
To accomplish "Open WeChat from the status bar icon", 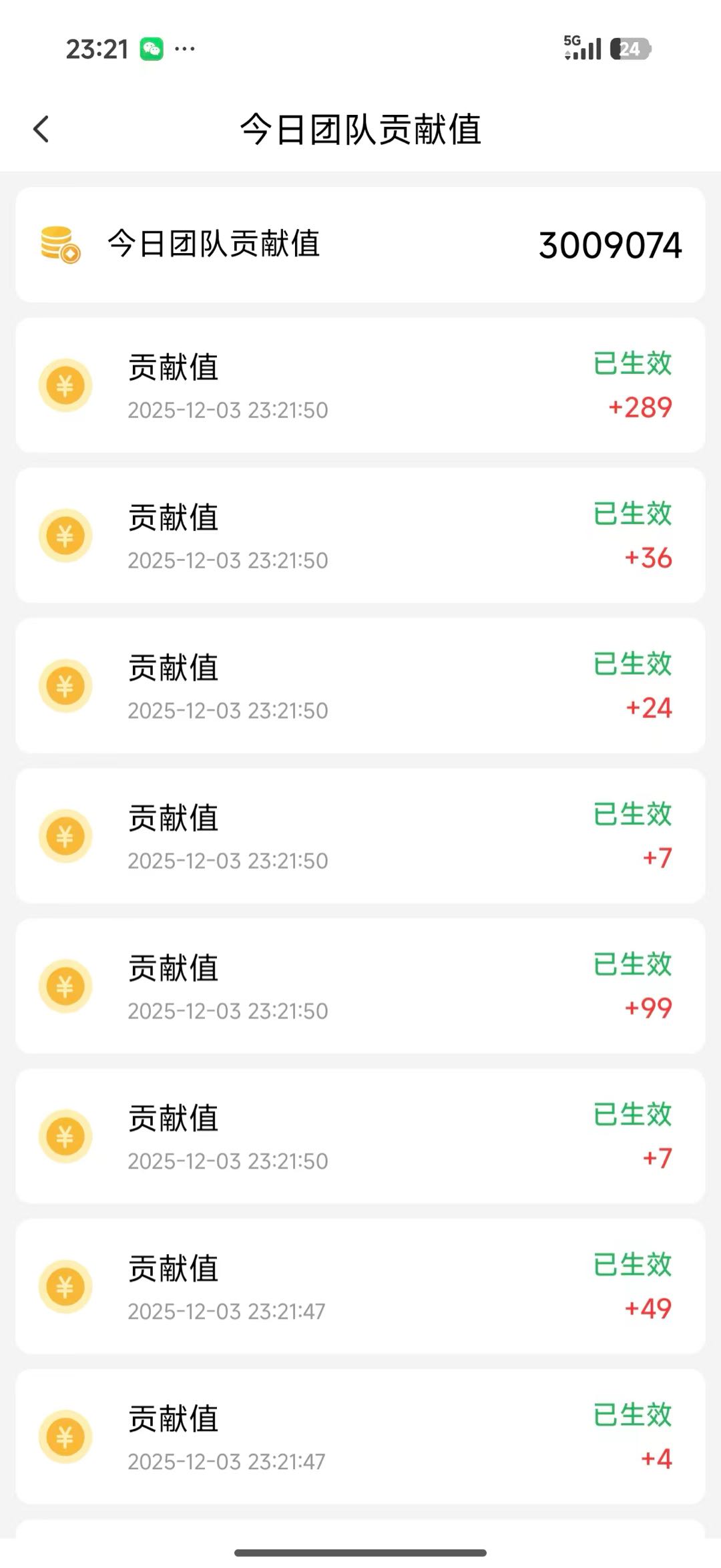I will point(152,48).
